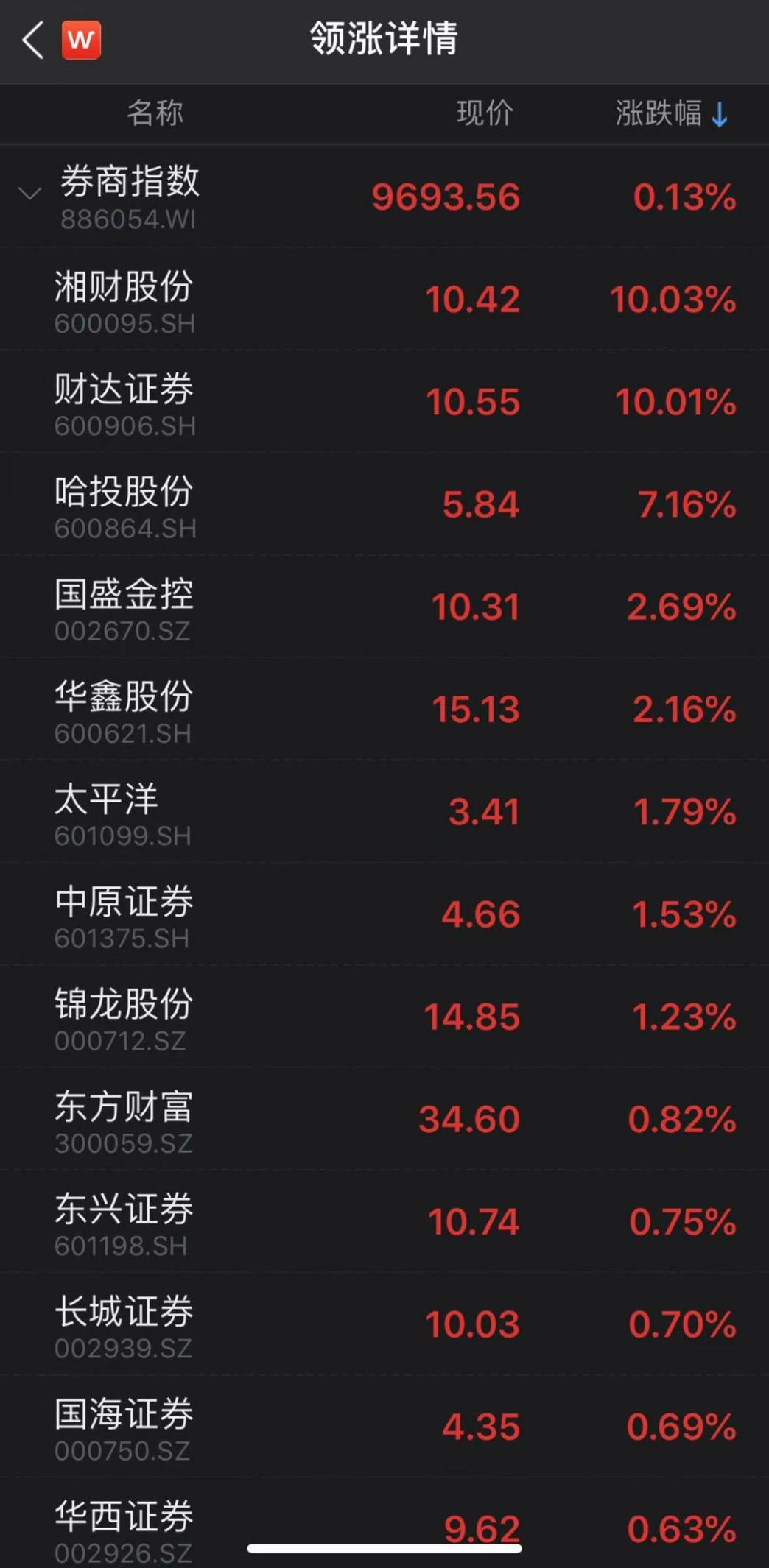Collapse the 券商指数 group chevron

pos(29,194)
